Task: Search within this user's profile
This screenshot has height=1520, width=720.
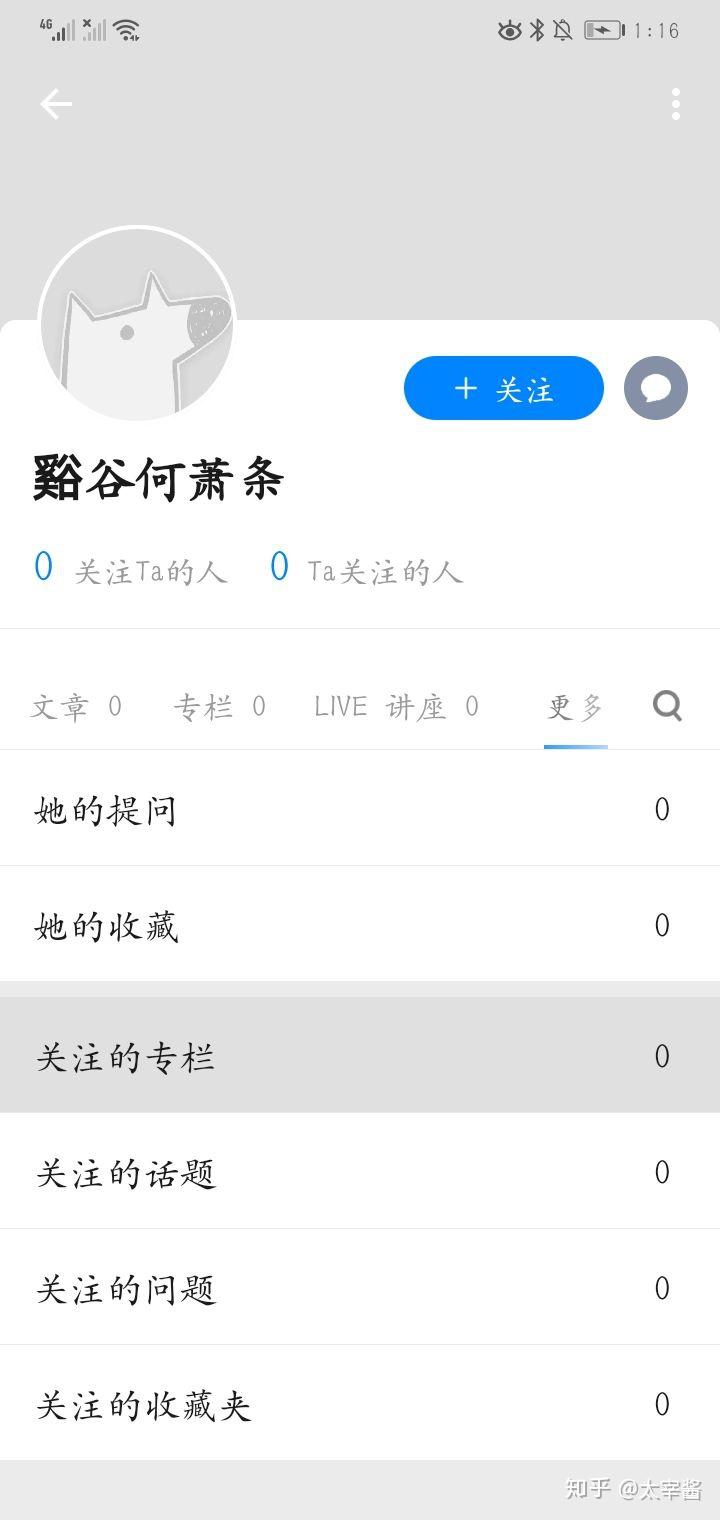Action: click(667, 707)
